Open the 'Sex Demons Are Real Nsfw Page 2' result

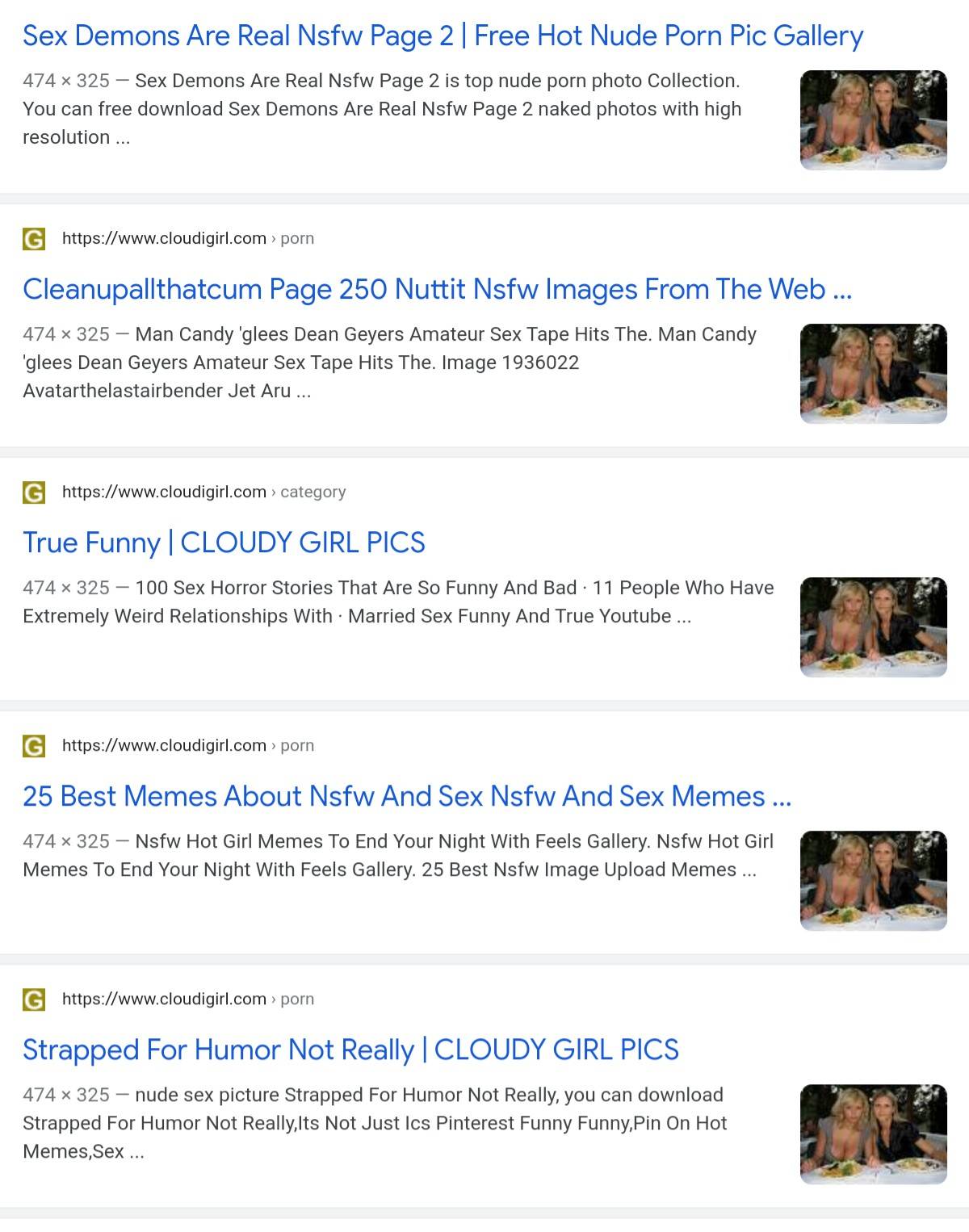click(443, 36)
